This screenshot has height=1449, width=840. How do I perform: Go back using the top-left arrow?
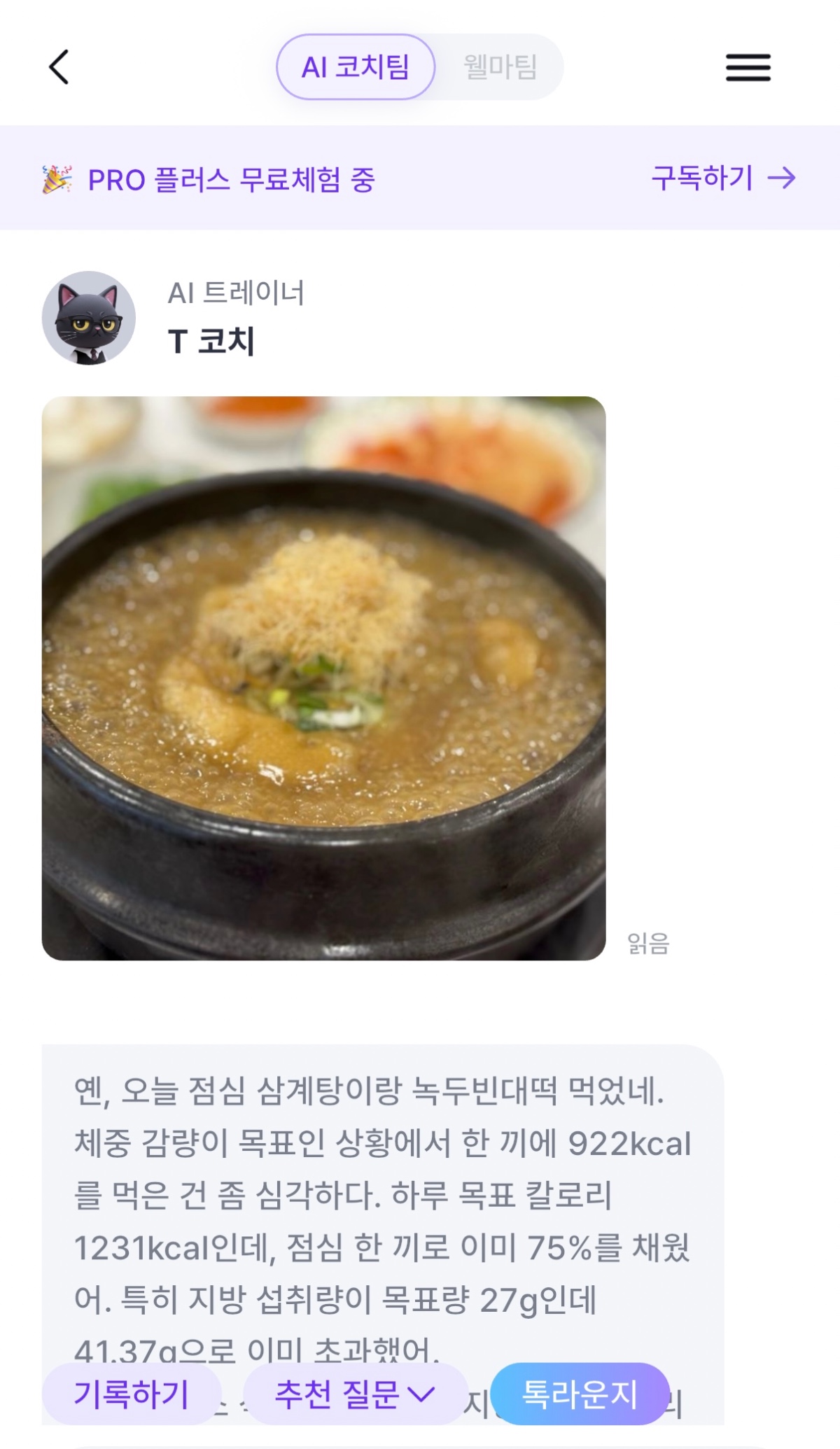pyautogui.click(x=59, y=67)
